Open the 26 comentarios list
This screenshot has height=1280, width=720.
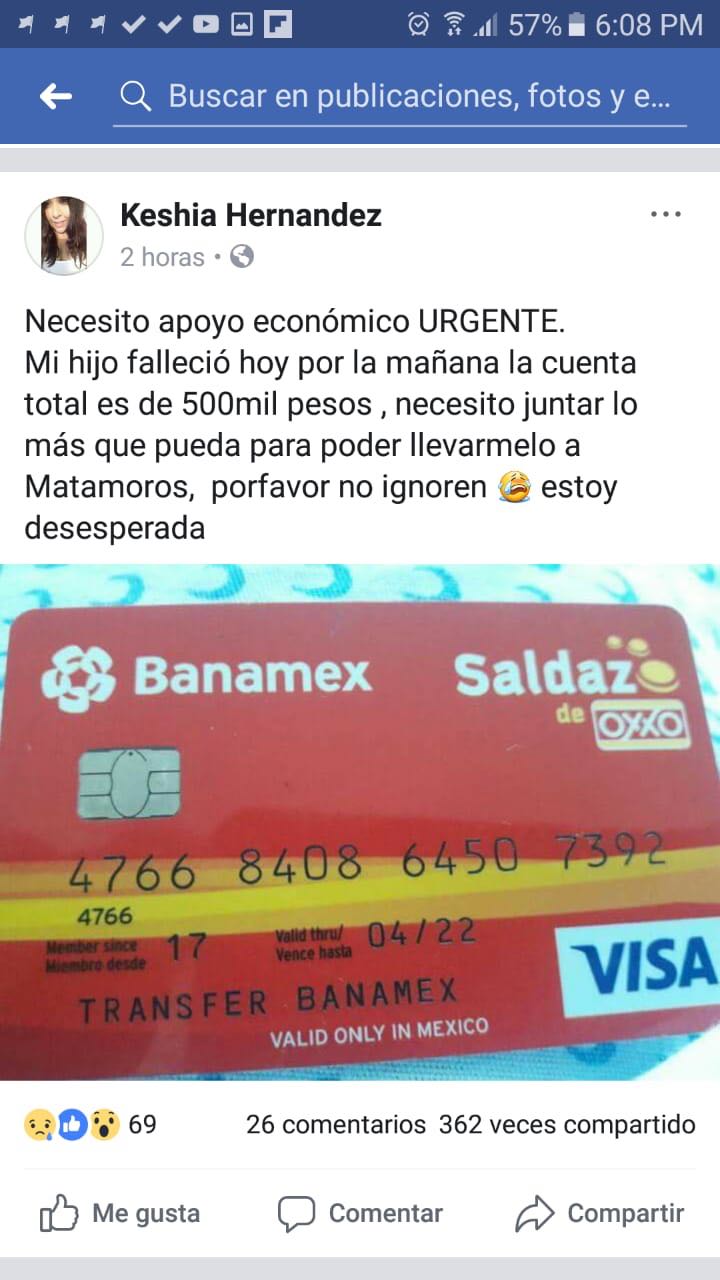pos(336,1124)
